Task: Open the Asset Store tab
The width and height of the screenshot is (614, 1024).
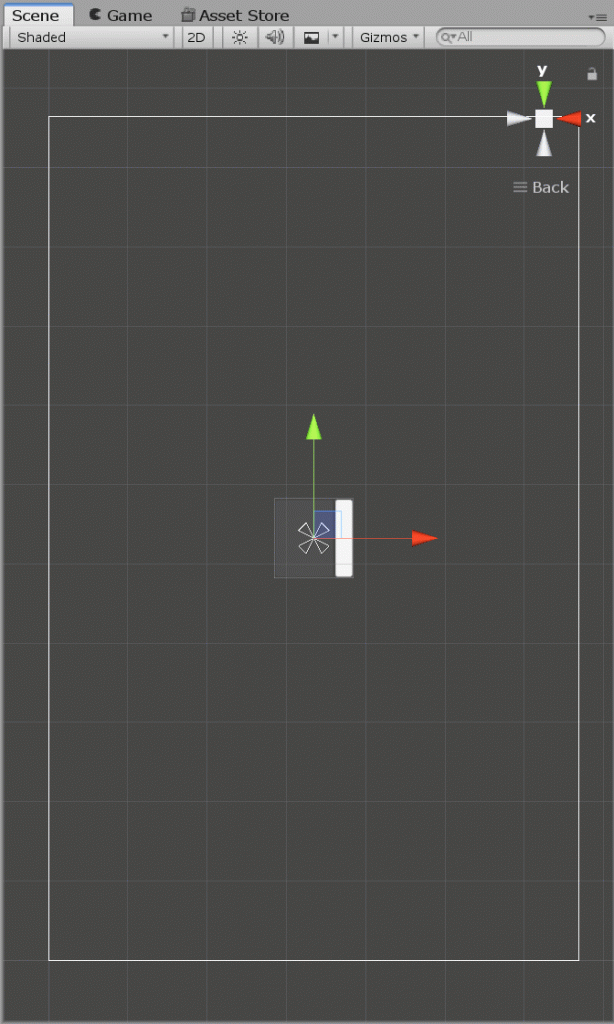Action: point(235,15)
